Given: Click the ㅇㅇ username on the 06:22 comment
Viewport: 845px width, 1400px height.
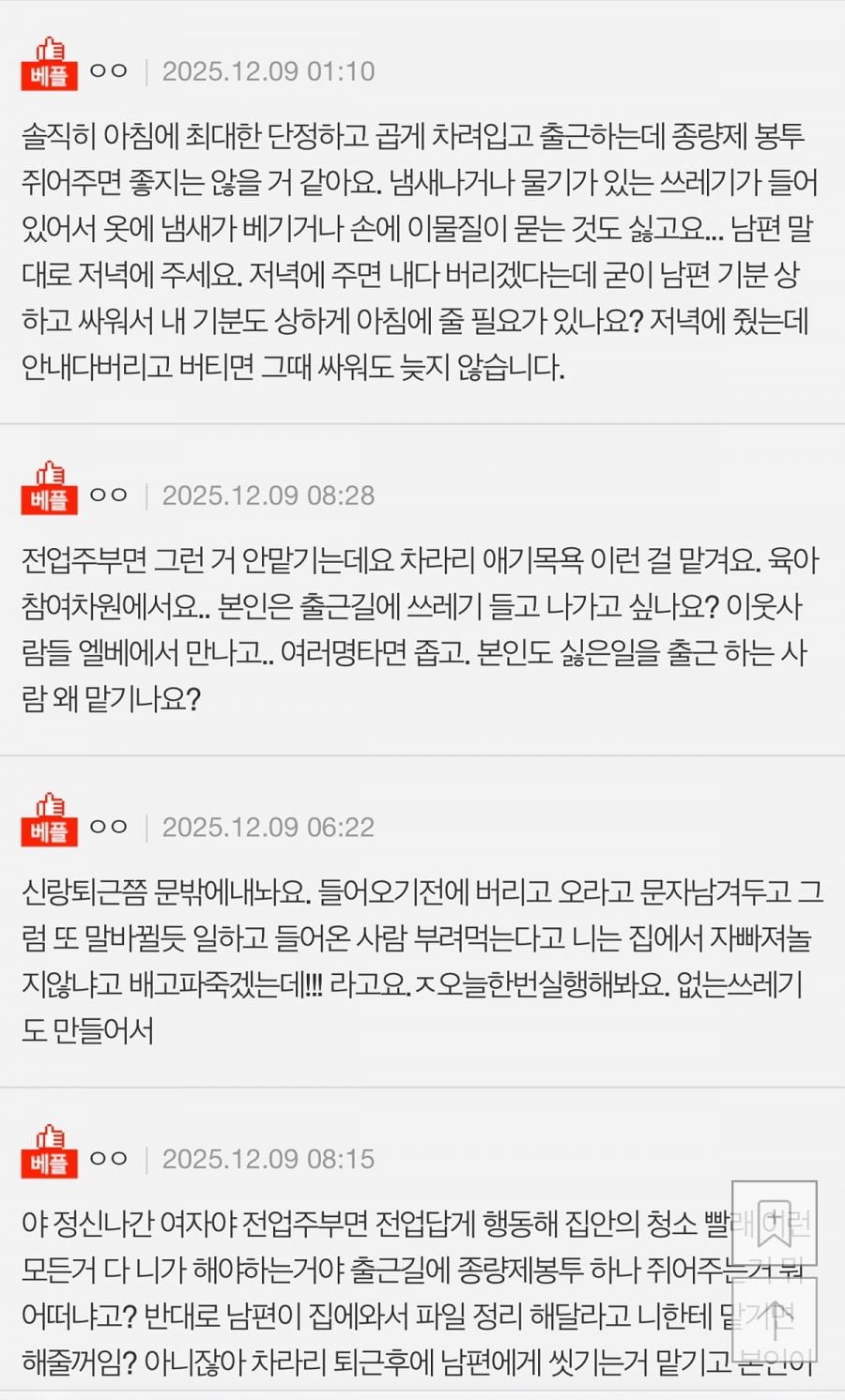Looking at the screenshot, I should tap(108, 829).
